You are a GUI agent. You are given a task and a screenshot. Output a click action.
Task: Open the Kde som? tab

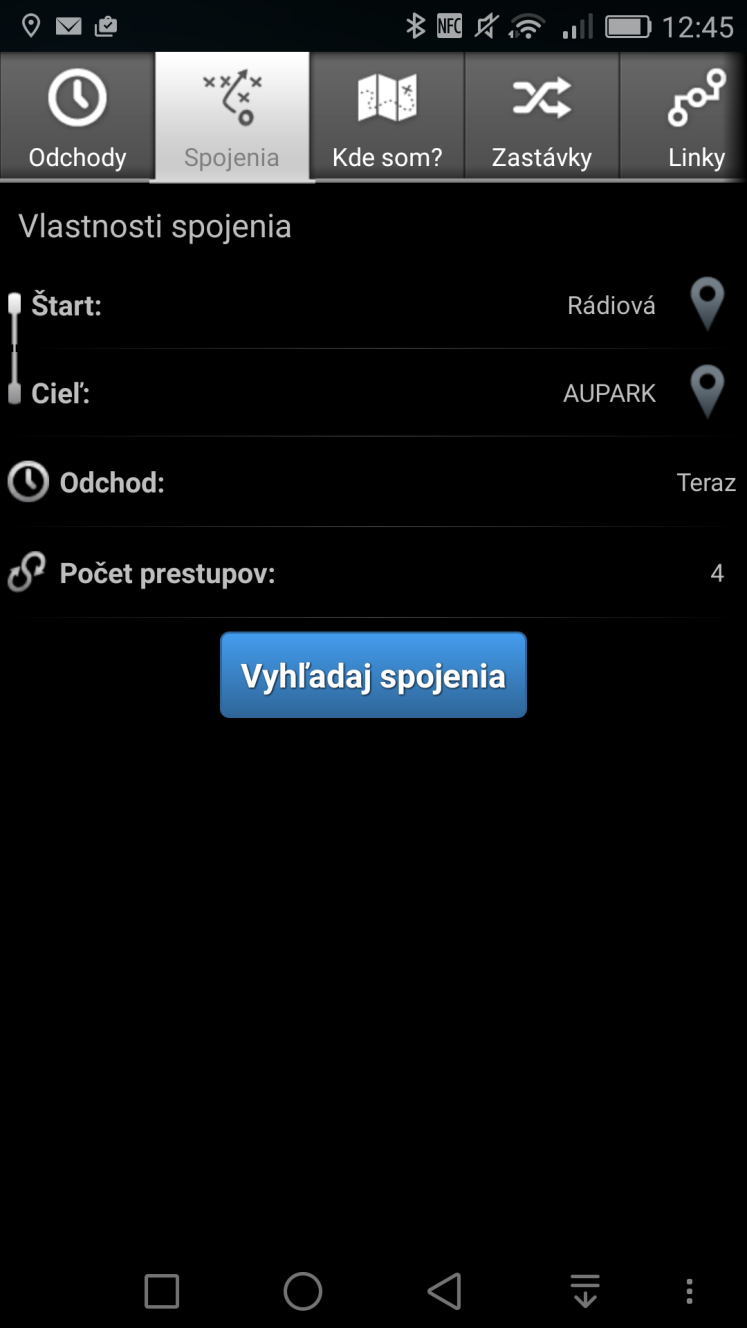[x=387, y=116]
